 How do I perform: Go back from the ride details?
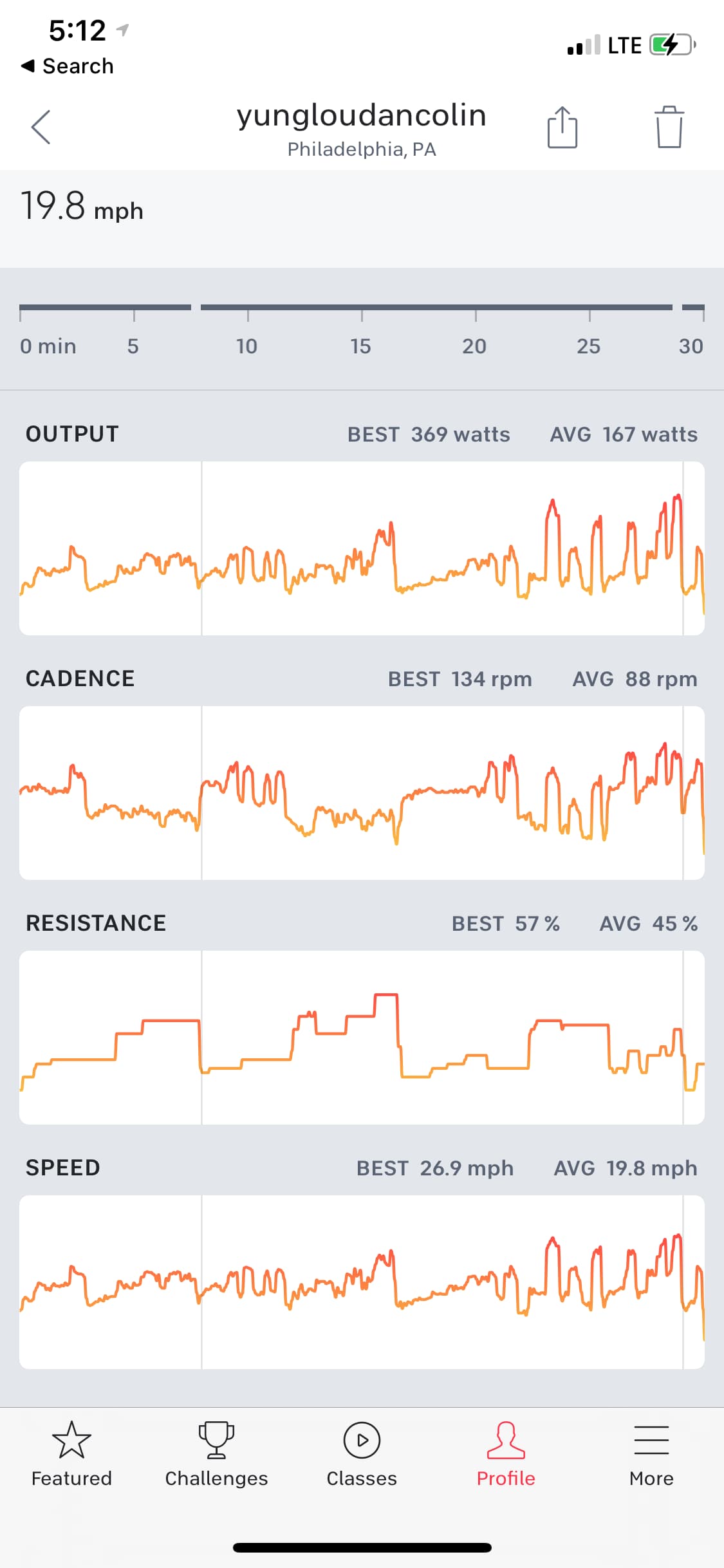(x=41, y=127)
